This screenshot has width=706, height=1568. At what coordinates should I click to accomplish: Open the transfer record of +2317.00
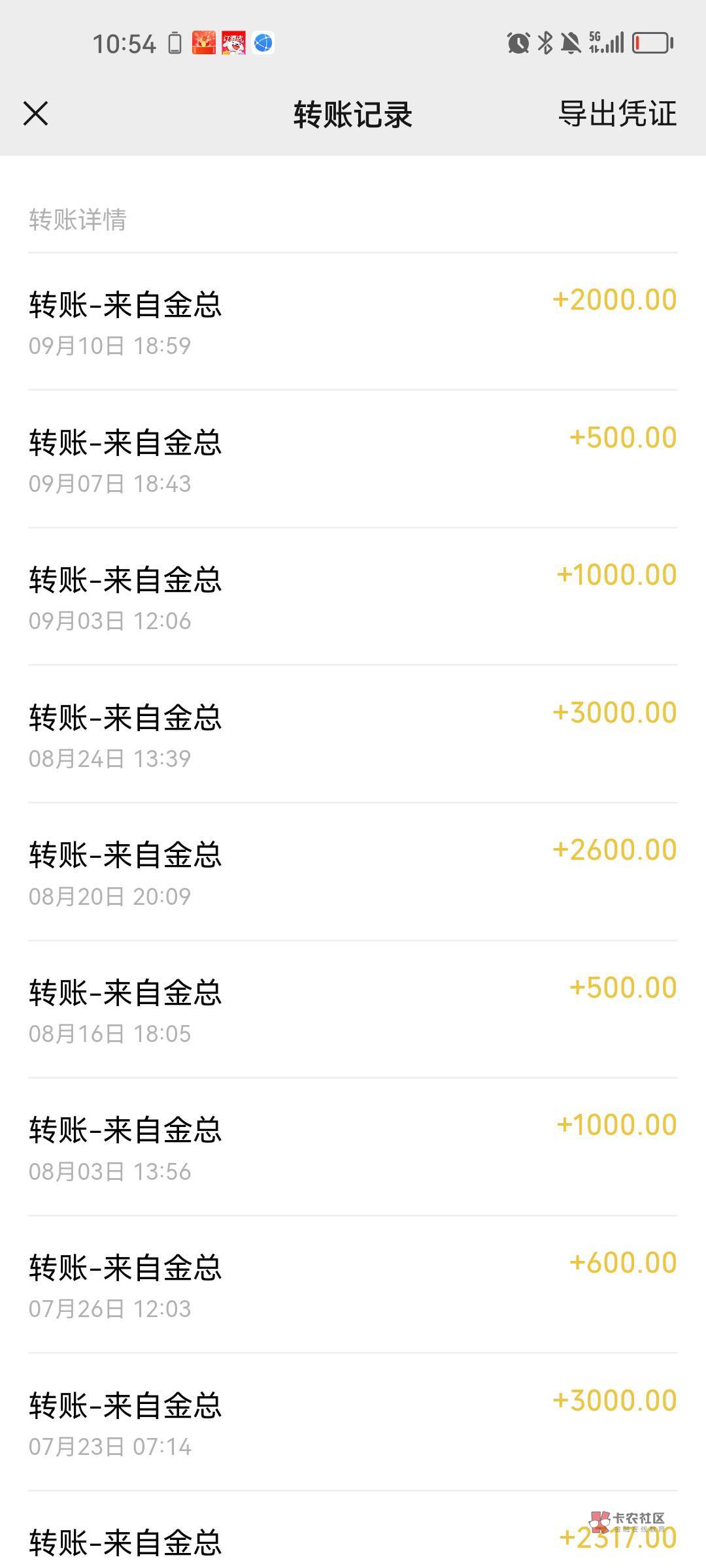[353, 1530]
